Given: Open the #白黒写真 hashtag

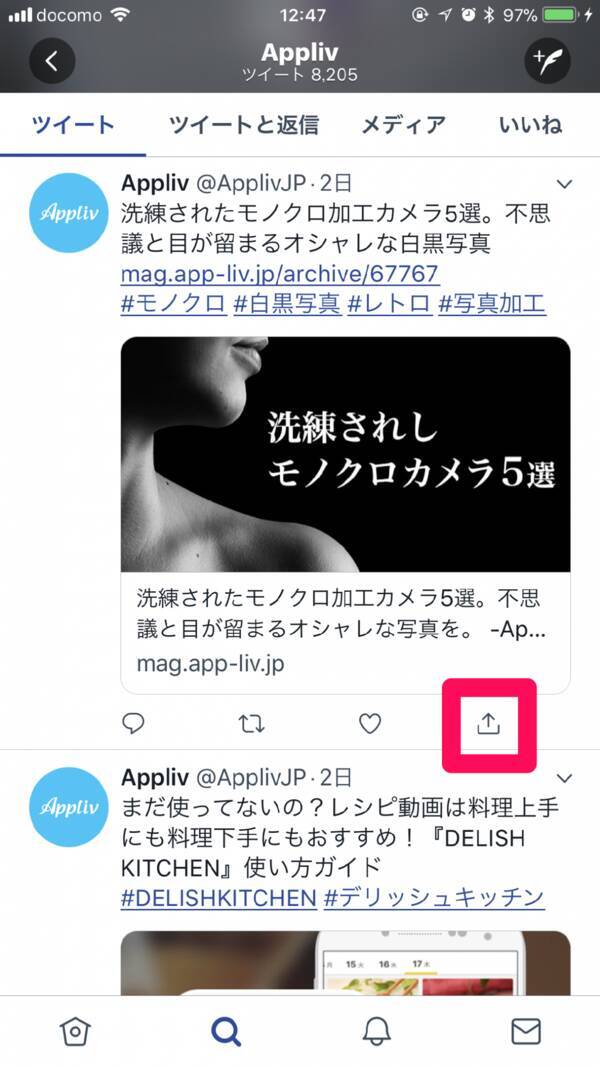Looking at the screenshot, I should pos(287,303).
